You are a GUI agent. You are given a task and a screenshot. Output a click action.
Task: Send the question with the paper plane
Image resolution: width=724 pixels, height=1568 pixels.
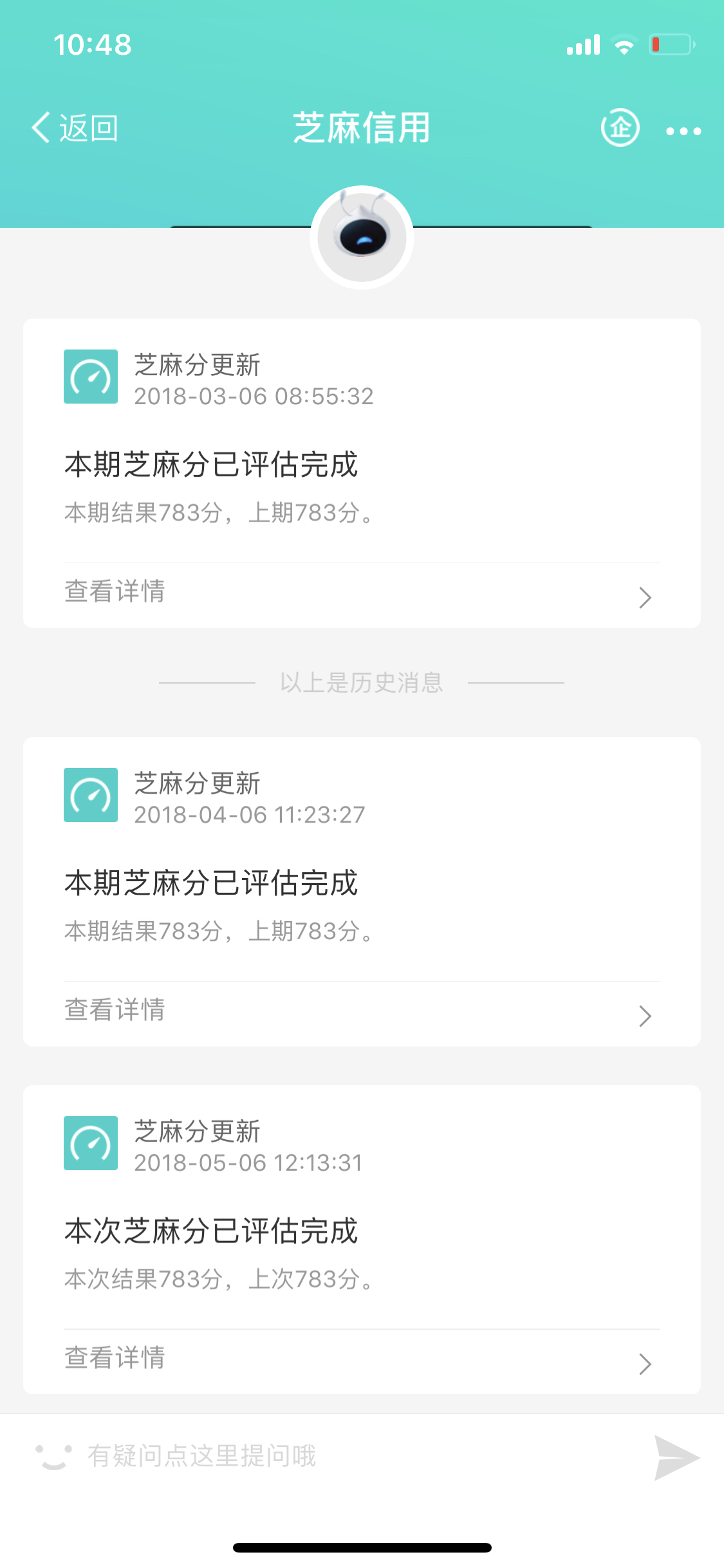coord(676,1457)
